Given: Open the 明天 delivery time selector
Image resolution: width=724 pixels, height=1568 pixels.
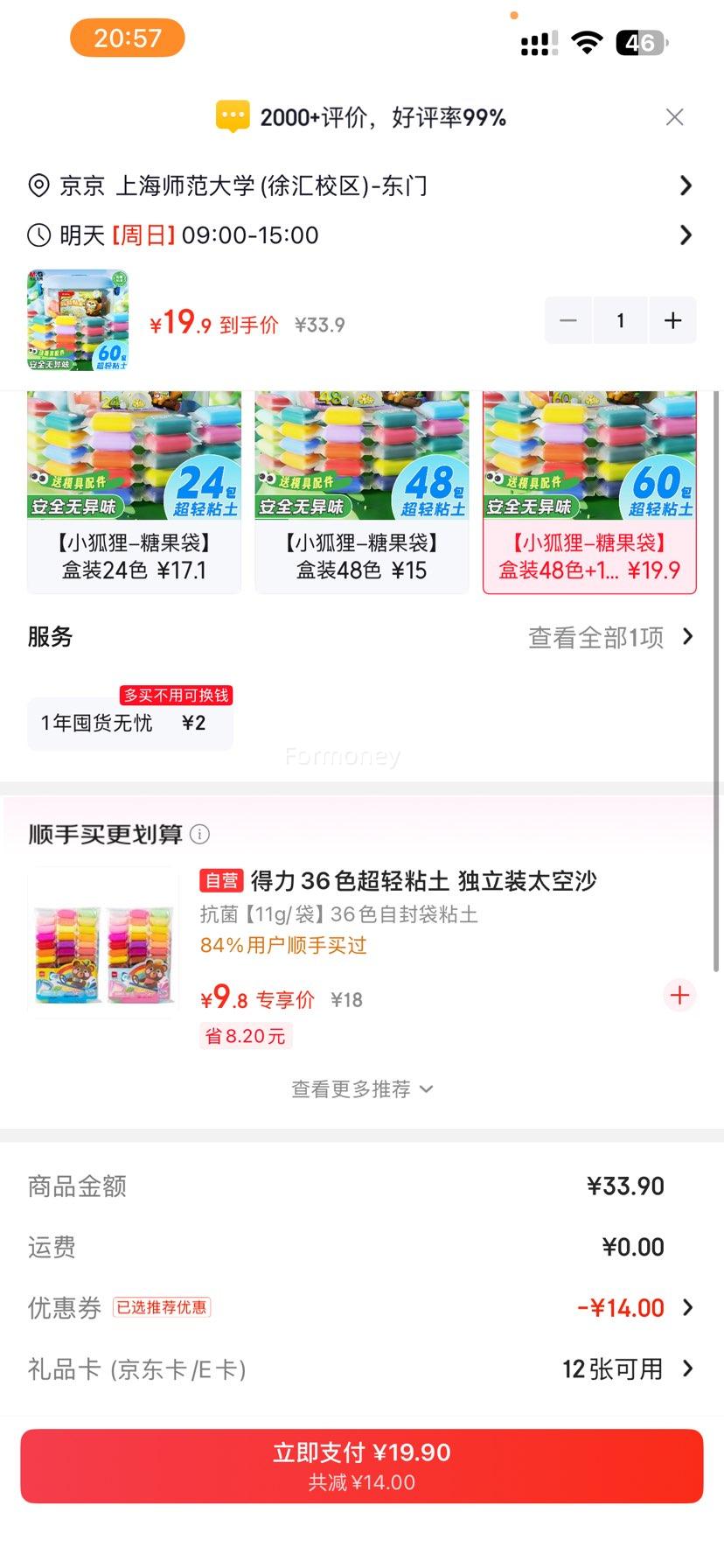Looking at the screenshot, I should 361,234.
